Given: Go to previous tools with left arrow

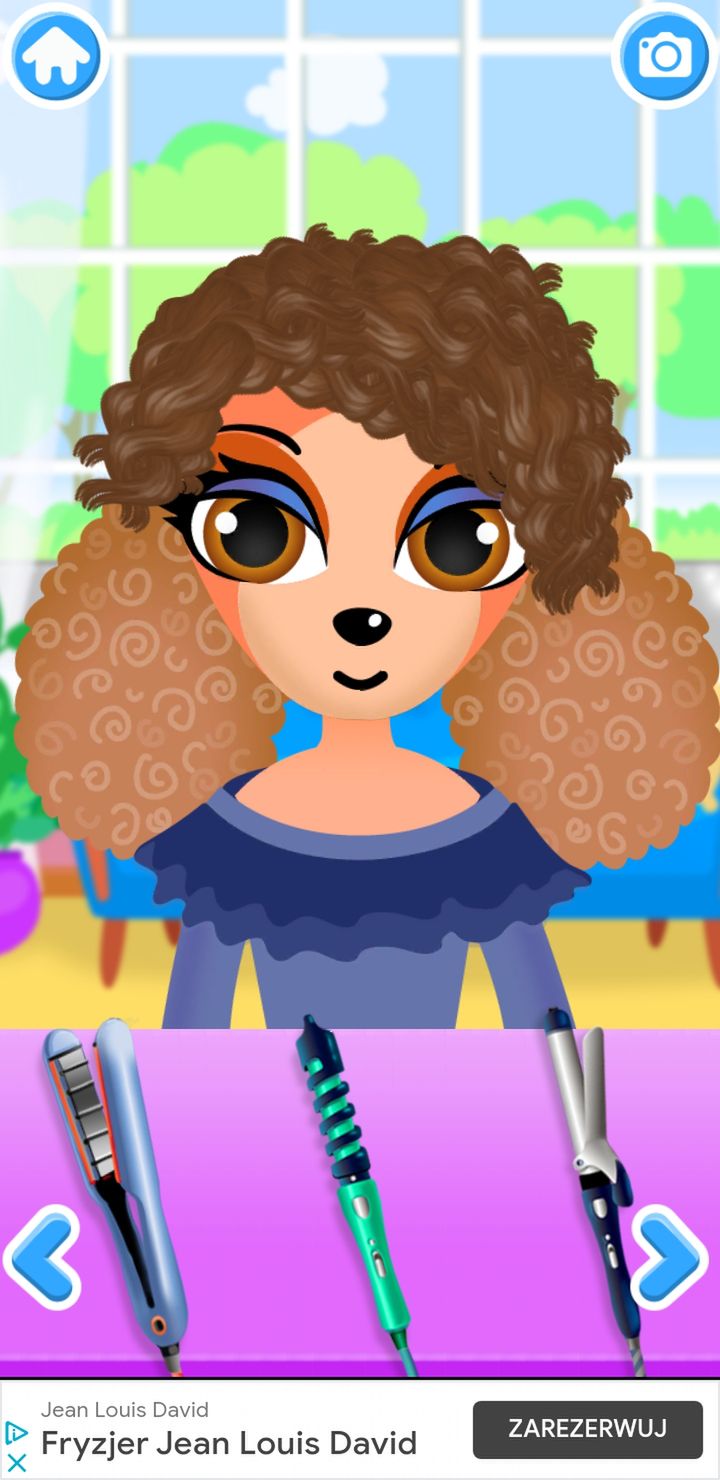Looking at the screenshot, I should [42, 1258].
